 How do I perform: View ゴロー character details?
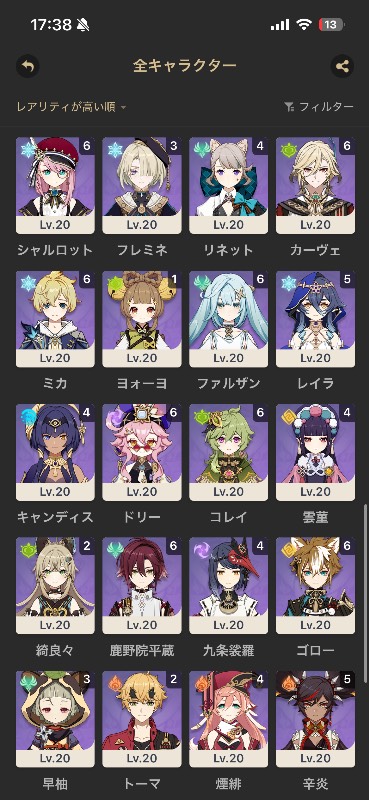(315, 586)
